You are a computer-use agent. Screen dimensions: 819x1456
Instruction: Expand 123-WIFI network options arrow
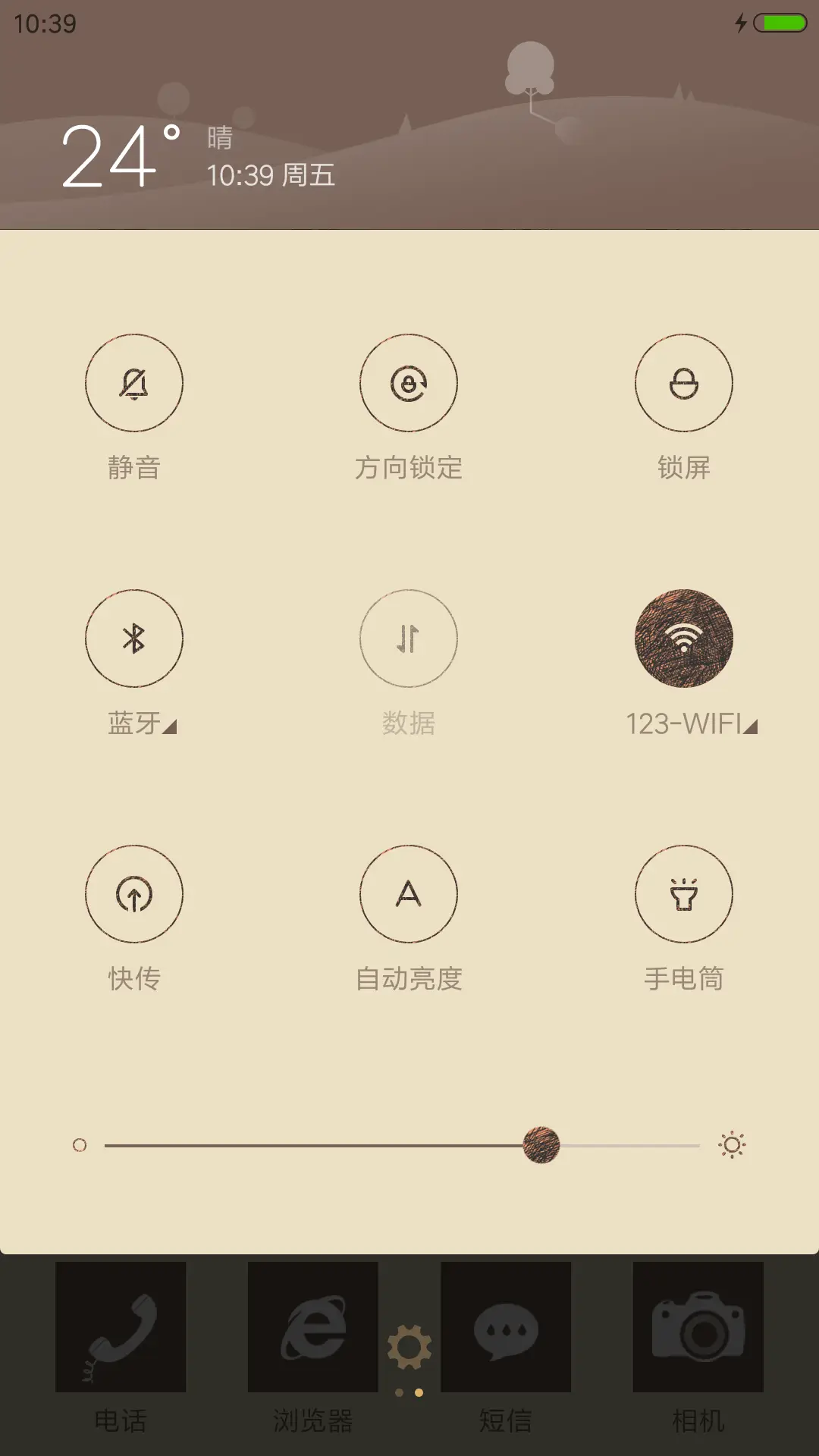[x=750, y=726]
